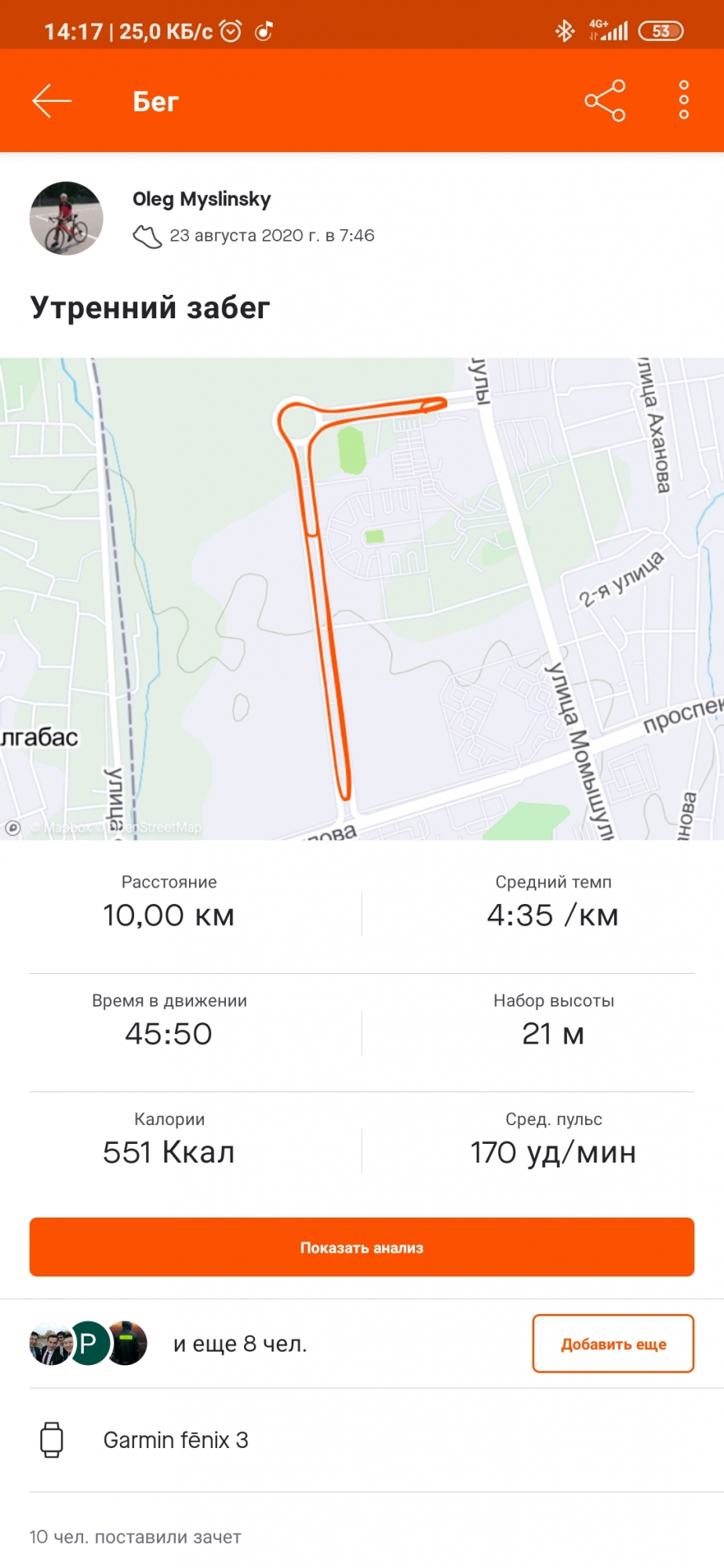Open the run route map
The image size is (724, 1568).
pos(362,598)
